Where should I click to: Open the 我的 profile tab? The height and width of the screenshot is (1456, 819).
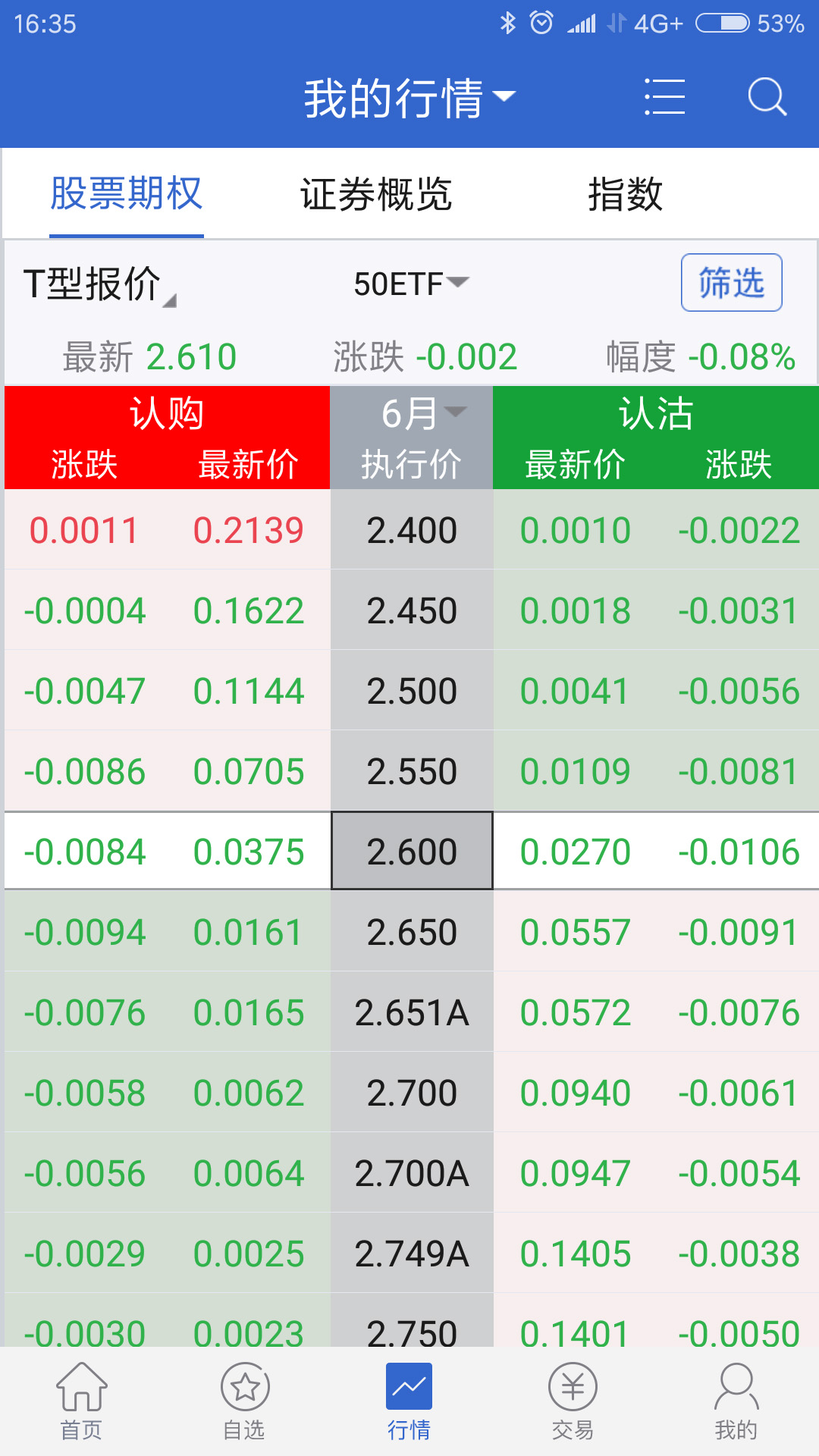pyautogui.click(x=736, y=1401)
